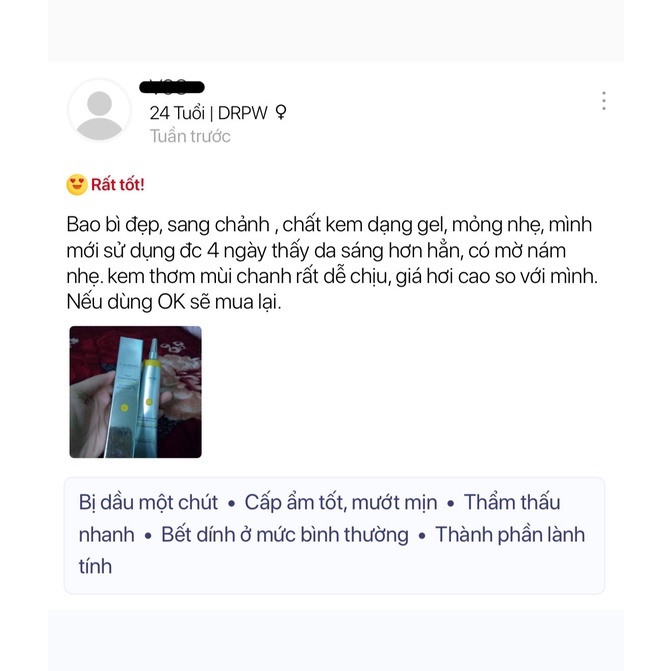
Task: Open the review's three-dot overflow menu
Action: [x=603, y=101]
